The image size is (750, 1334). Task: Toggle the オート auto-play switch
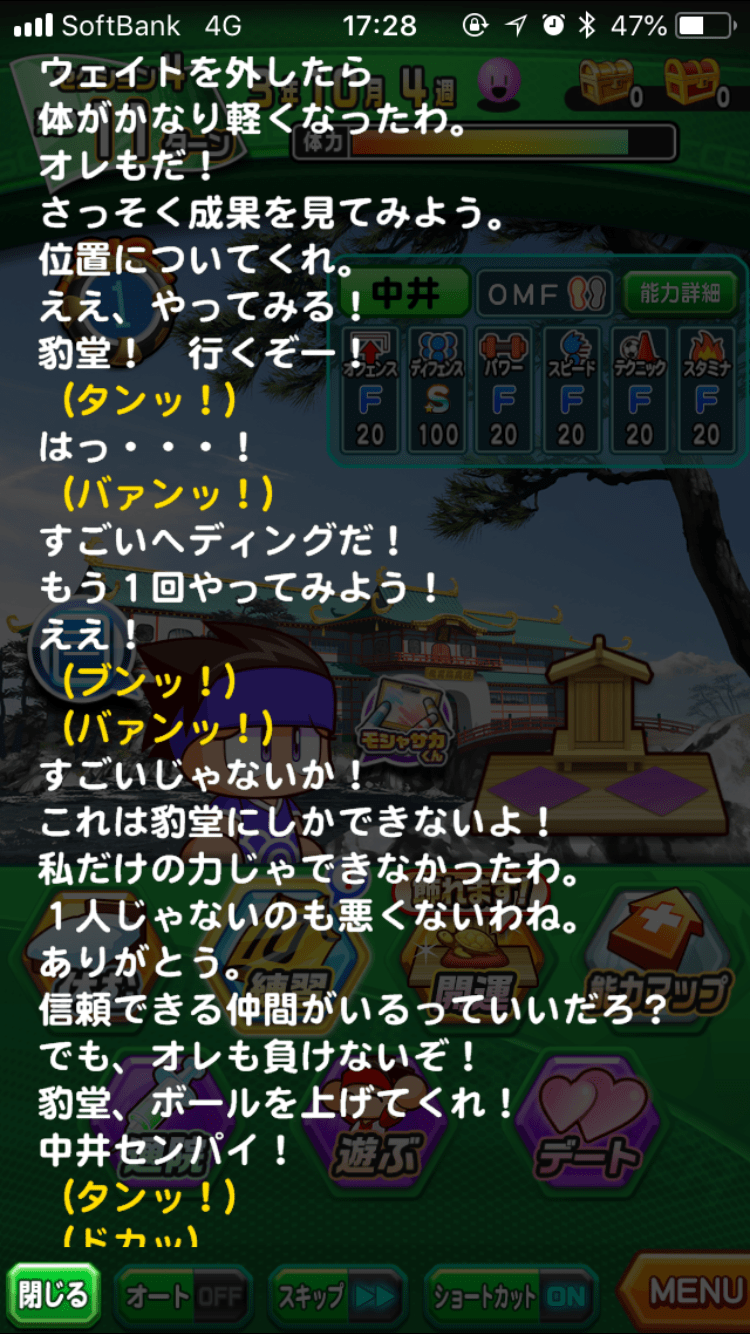[x=184, y=1296]
